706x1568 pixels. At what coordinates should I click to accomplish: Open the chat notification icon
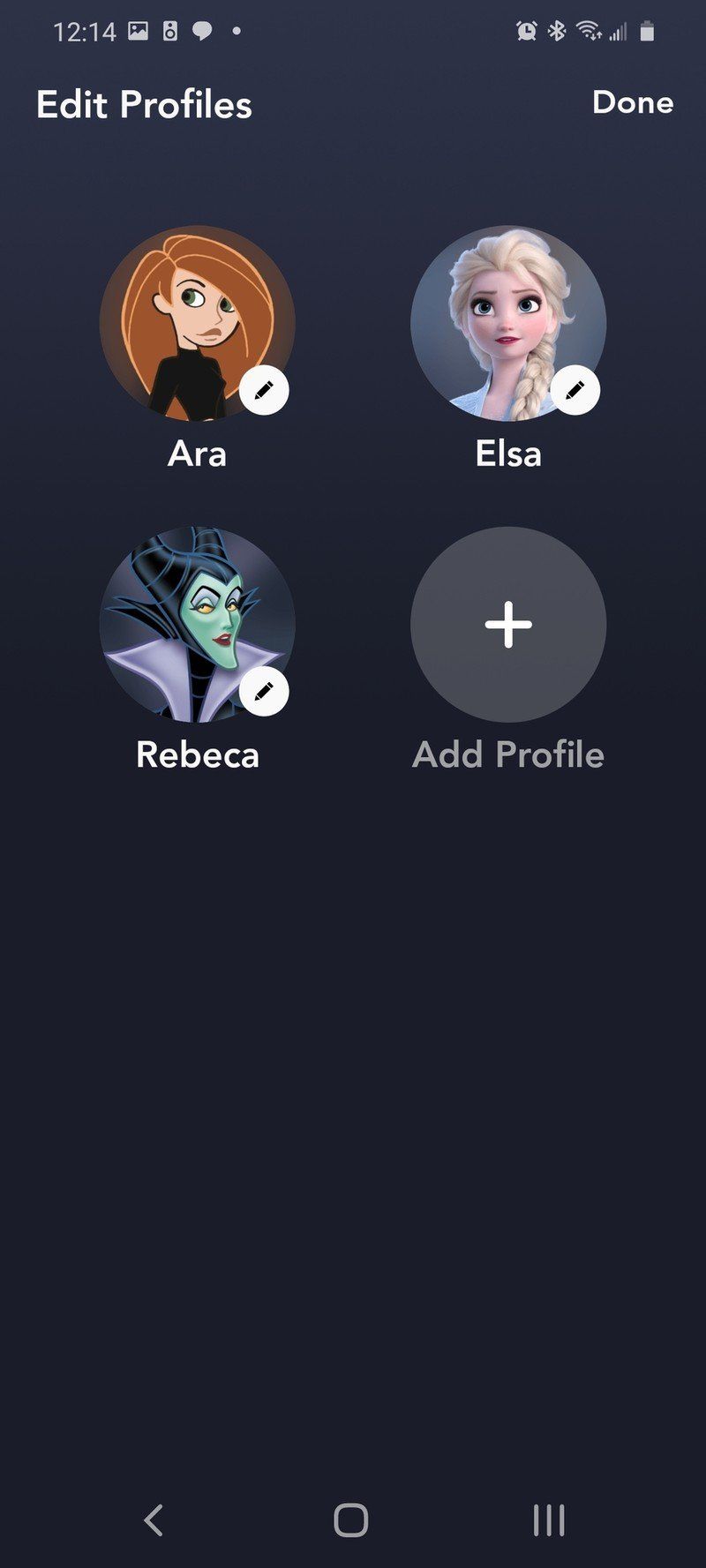tap(205, 29)
